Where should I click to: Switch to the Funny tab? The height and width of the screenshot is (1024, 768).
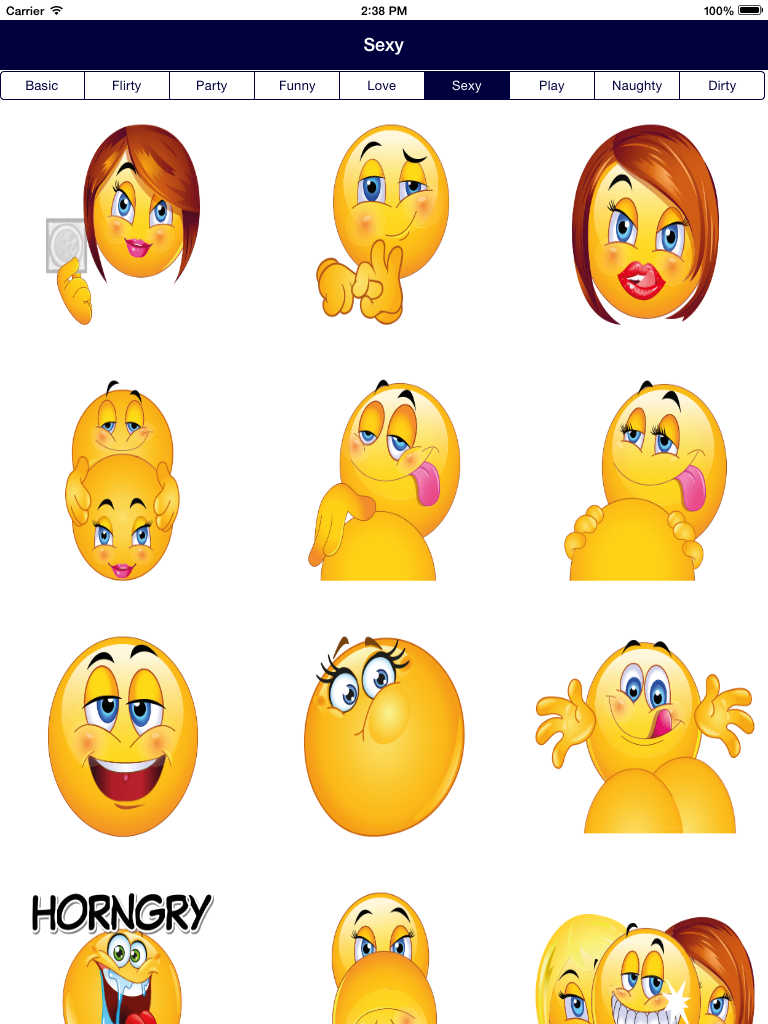[297, 86]
